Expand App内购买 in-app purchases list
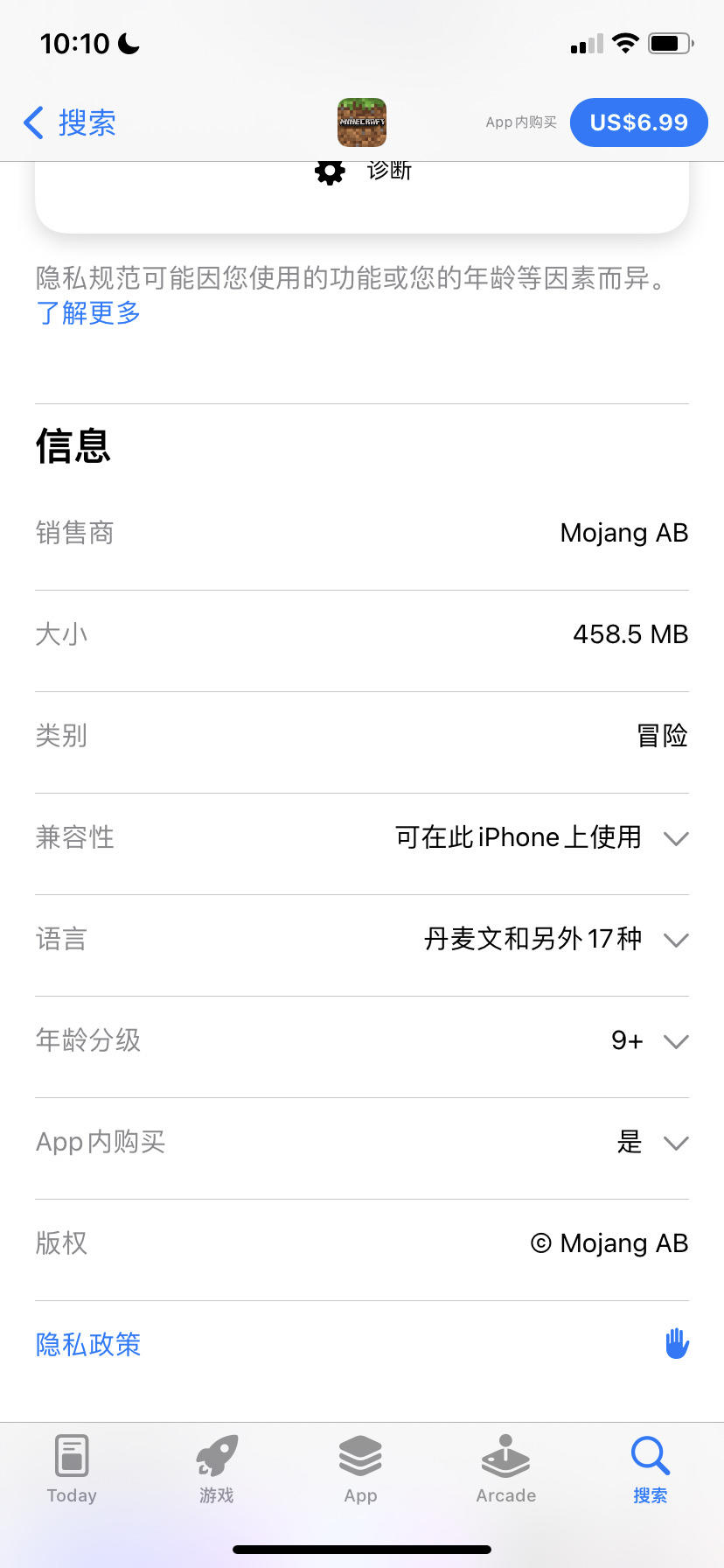724x1568 pixels. pos(675,1143)
